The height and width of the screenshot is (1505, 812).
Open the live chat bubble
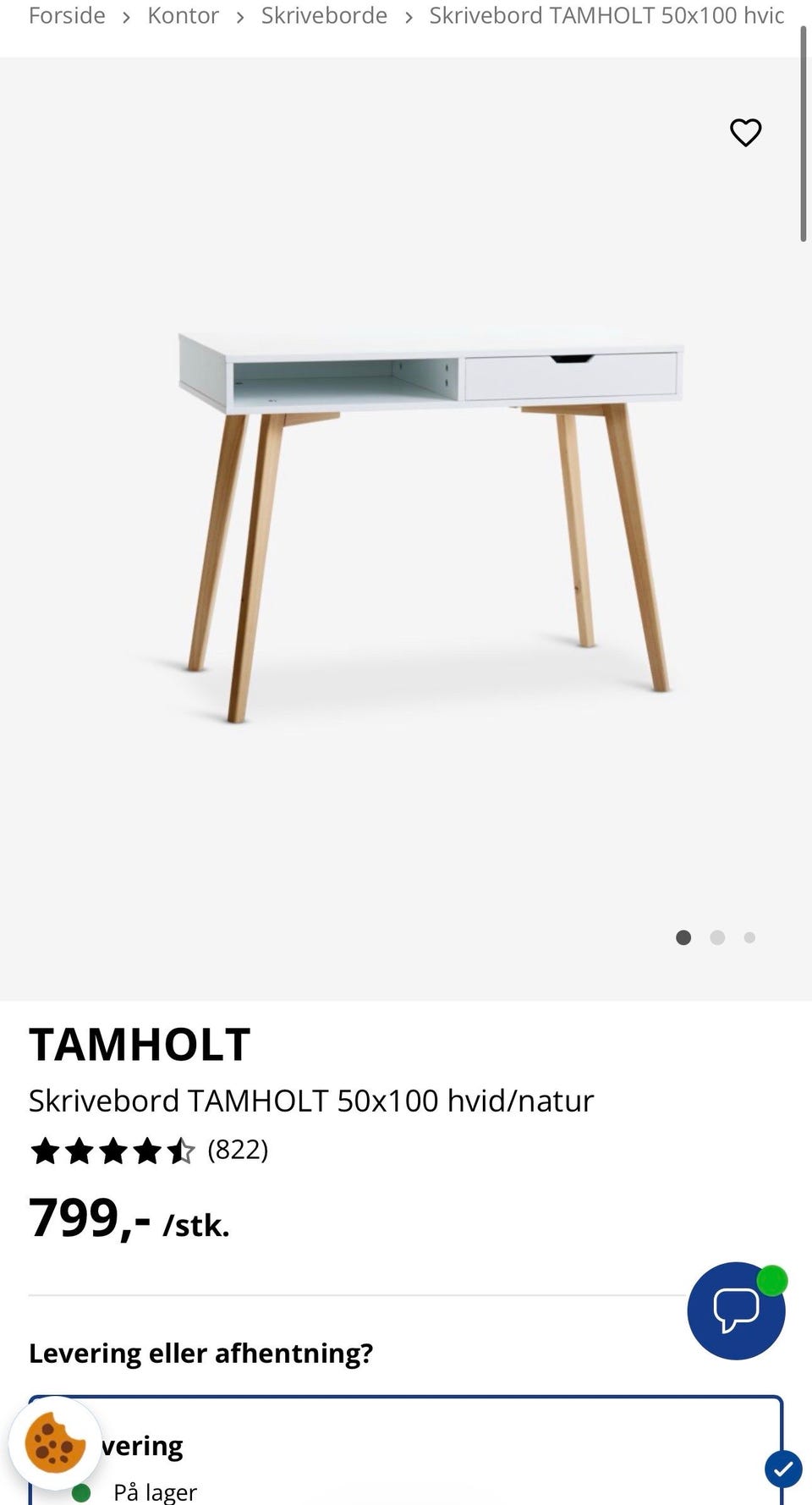point(736,1310)
